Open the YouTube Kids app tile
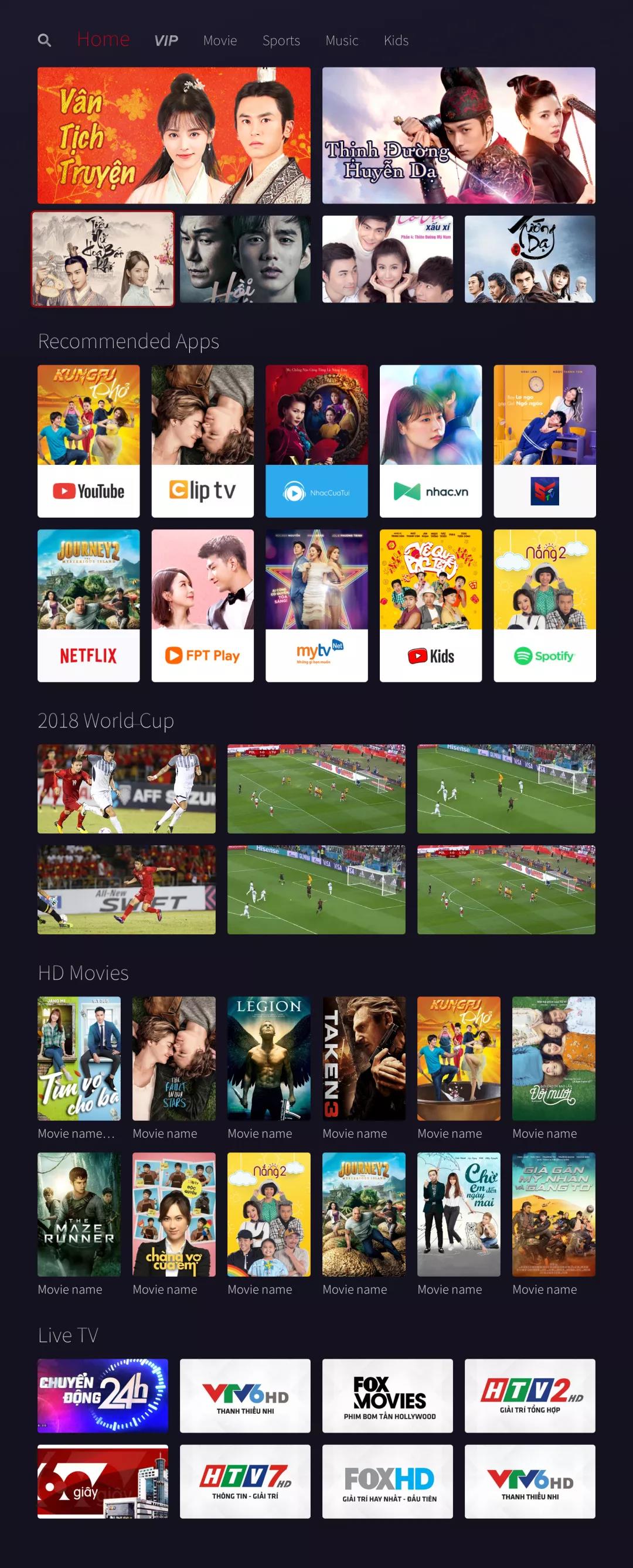Screen dimensions: 633x1568 click(x=430, y=606)
